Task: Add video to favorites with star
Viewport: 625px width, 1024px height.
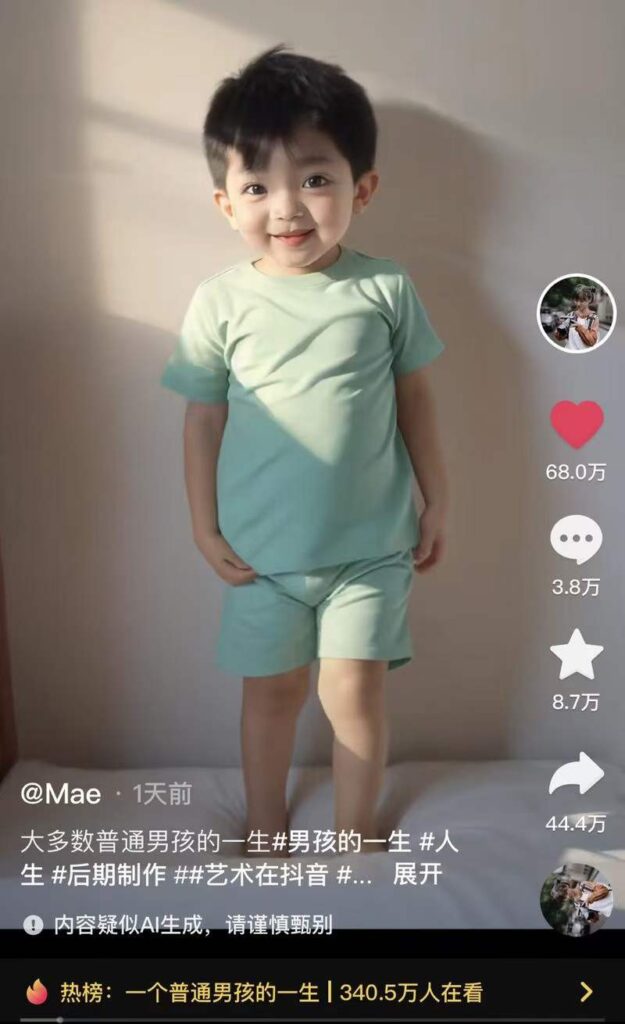Action: 576,655
